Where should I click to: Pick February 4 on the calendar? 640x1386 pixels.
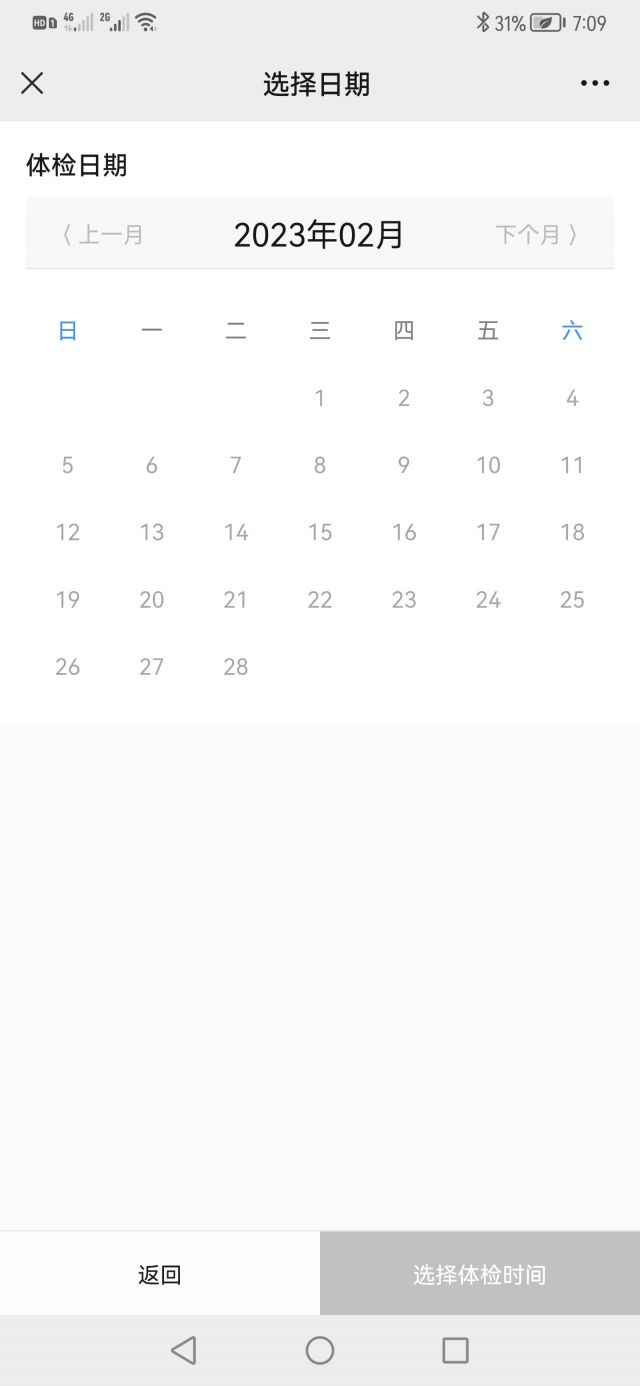pos(572,398)
